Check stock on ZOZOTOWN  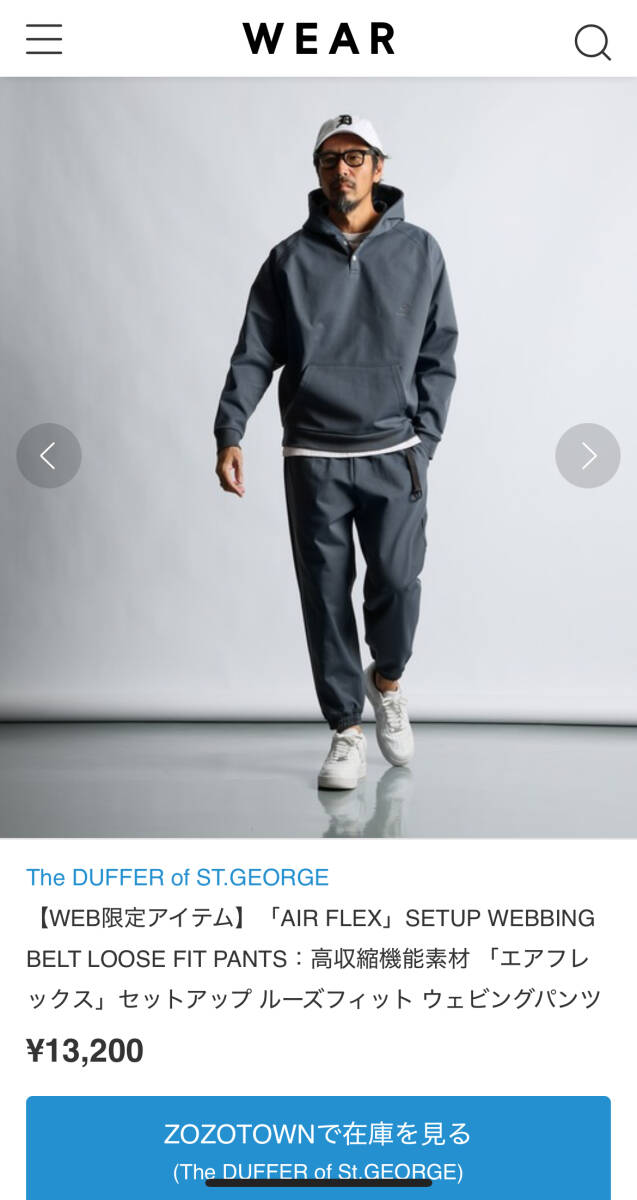coord(318,1147)
